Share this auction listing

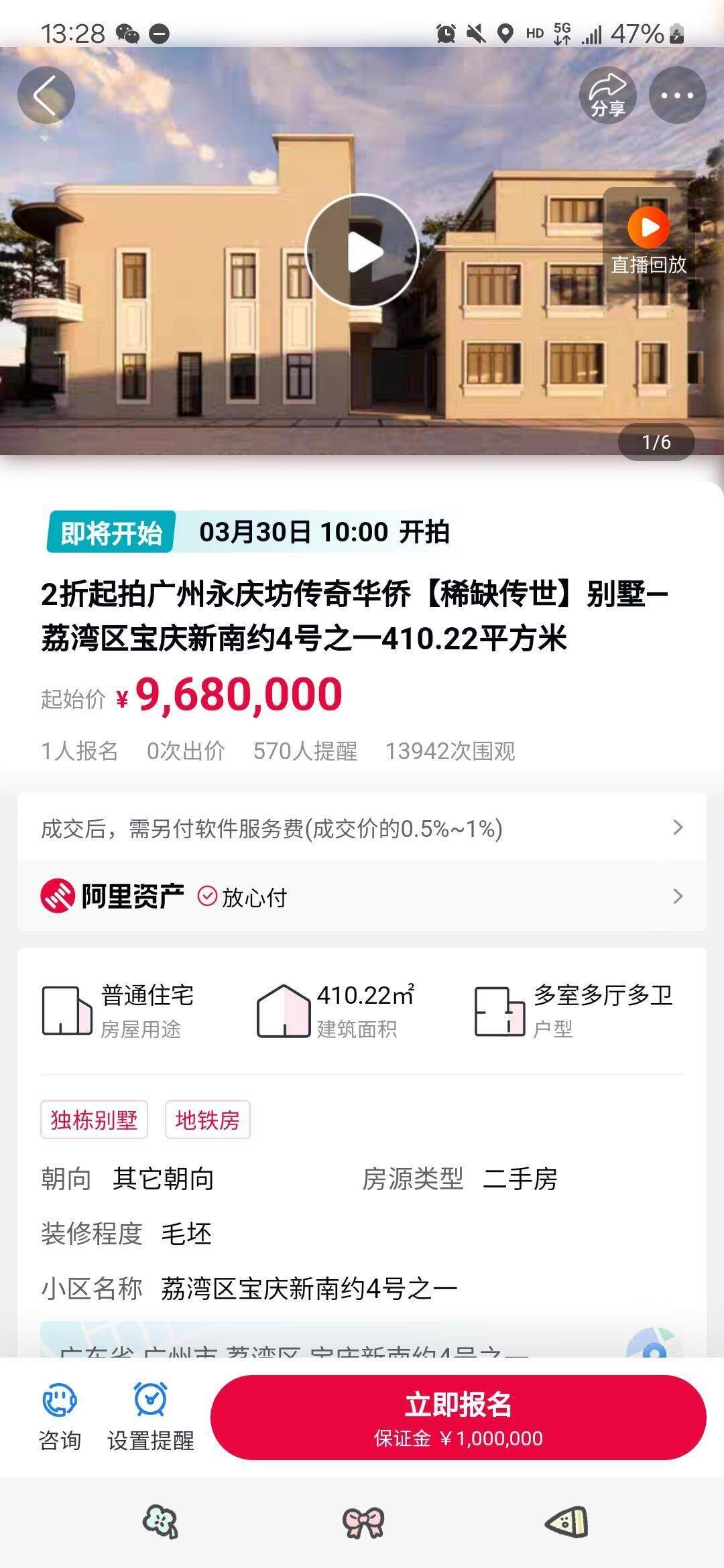[608, 95]
